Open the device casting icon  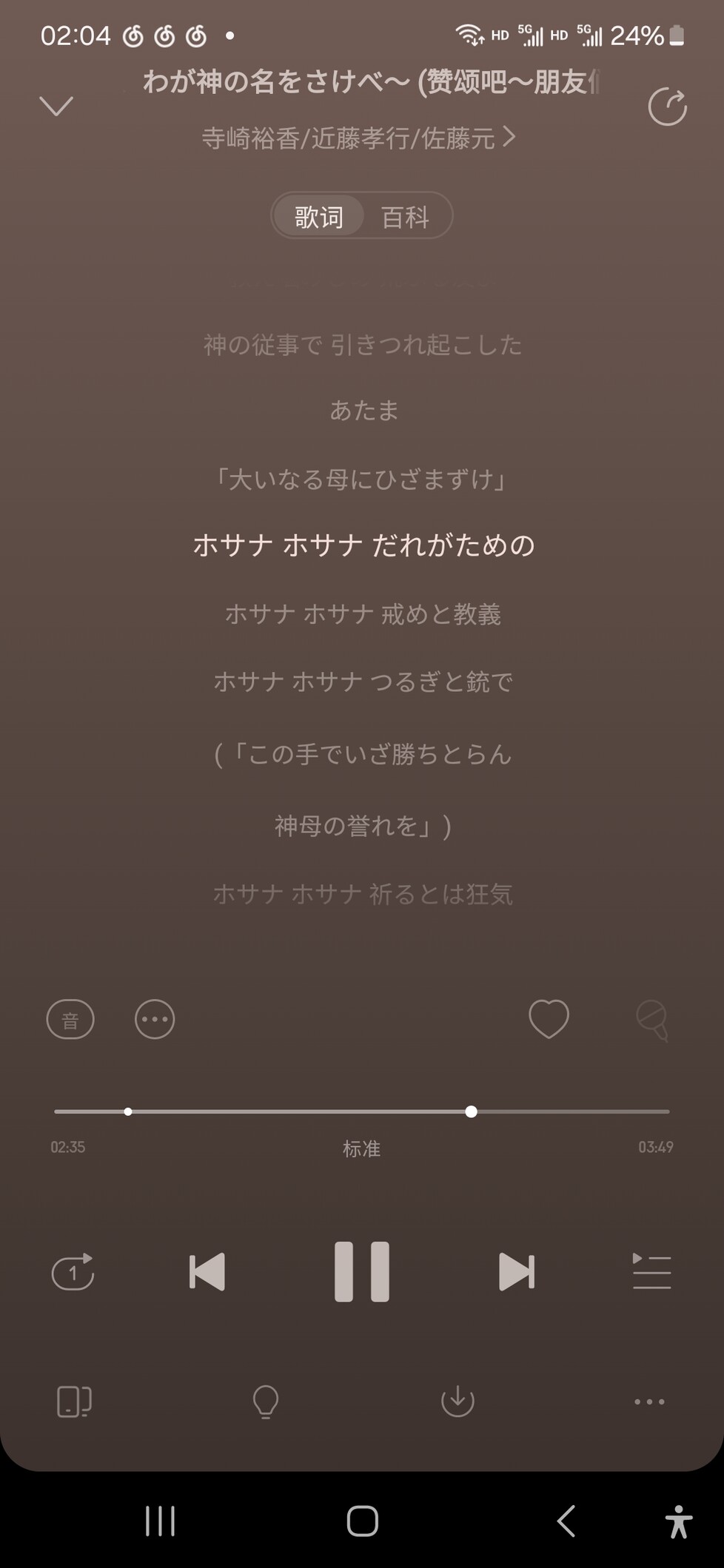[x=74, y=1402]
